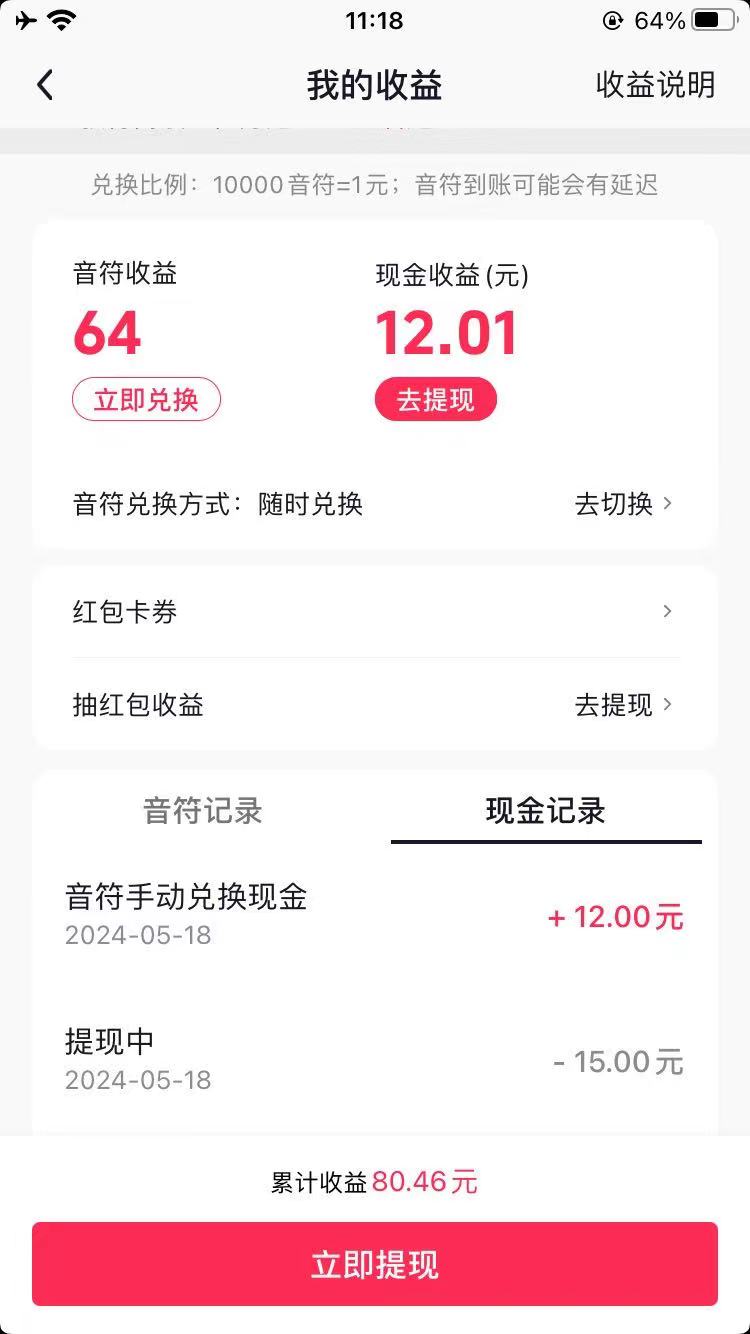
Task: Tap the 立即兑换 button under 音符收益
Action: 146,400
